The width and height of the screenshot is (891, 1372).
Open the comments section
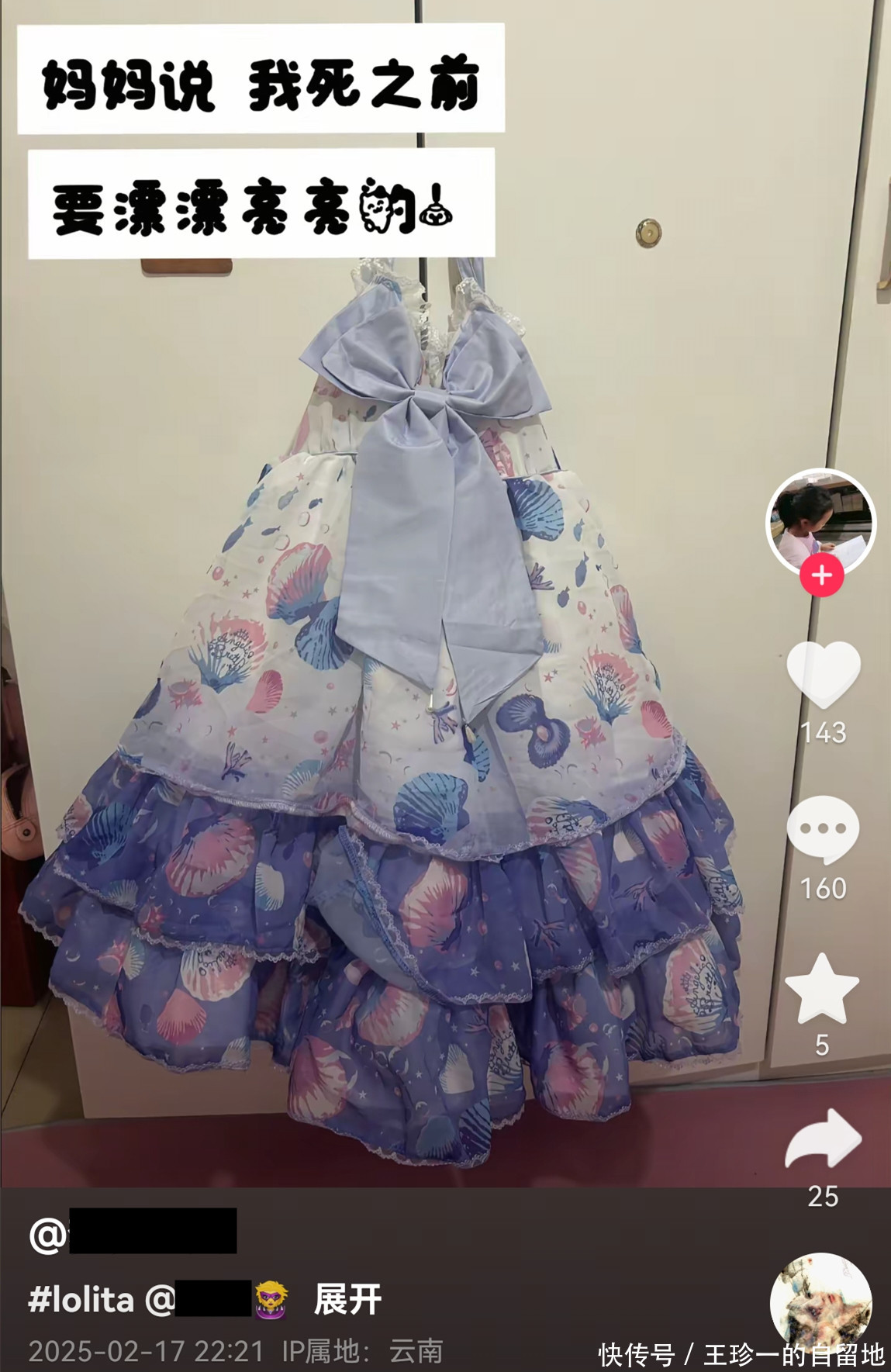point(823,829)
